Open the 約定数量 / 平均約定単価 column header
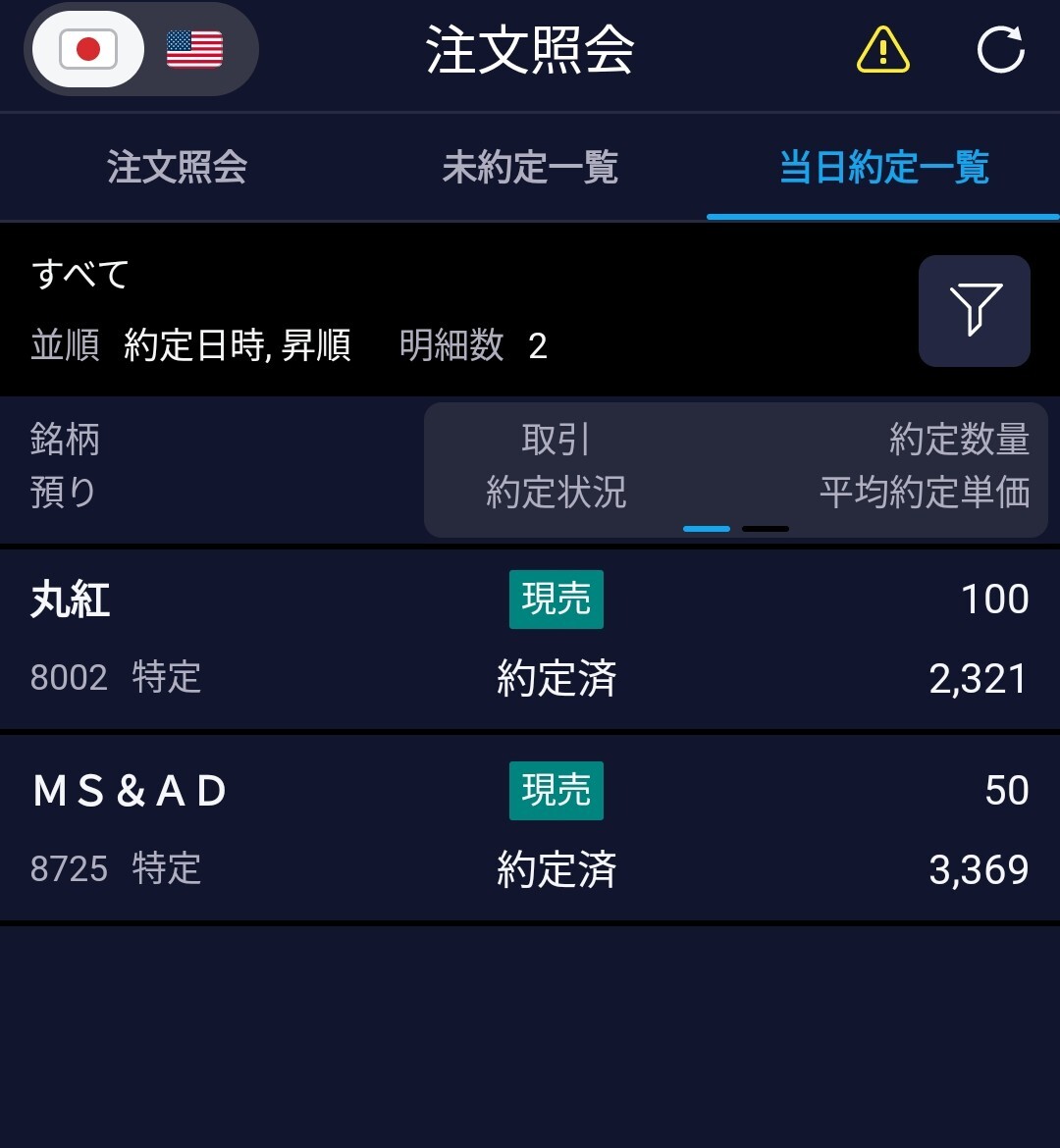 pyautogui.click(x=923, y=467)
